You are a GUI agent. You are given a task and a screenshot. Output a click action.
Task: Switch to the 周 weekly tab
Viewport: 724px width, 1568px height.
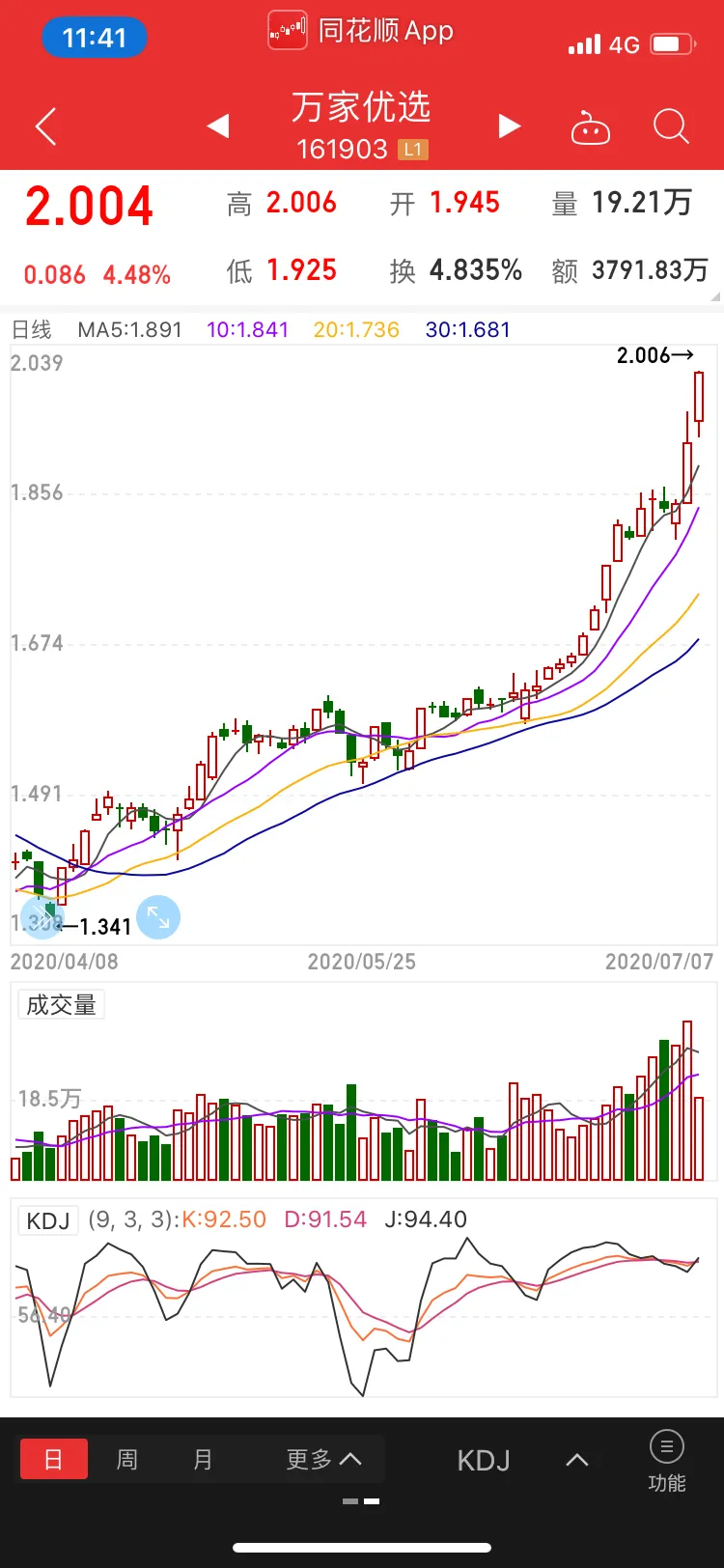coord(126,1460)
